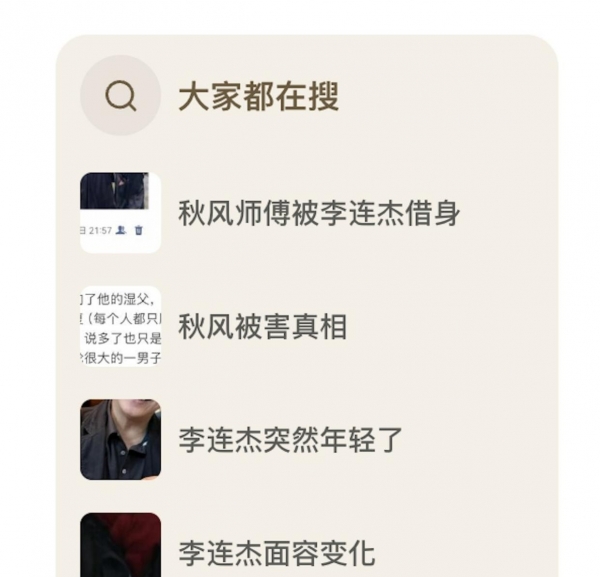Image resolution: width=600 pixels, height=577 pixels.
Task: Select the trending search 秋风被害真相
Action: click(x=263, y=327)
